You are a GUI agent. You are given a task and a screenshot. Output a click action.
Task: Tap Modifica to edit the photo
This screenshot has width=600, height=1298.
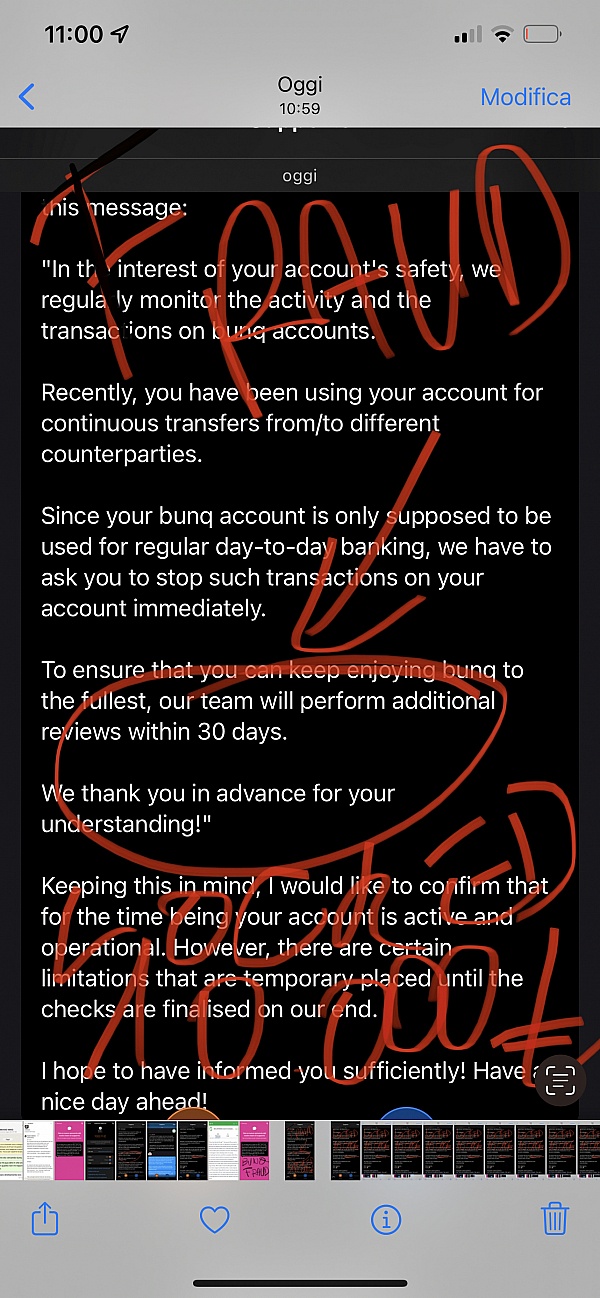point(525,97)
